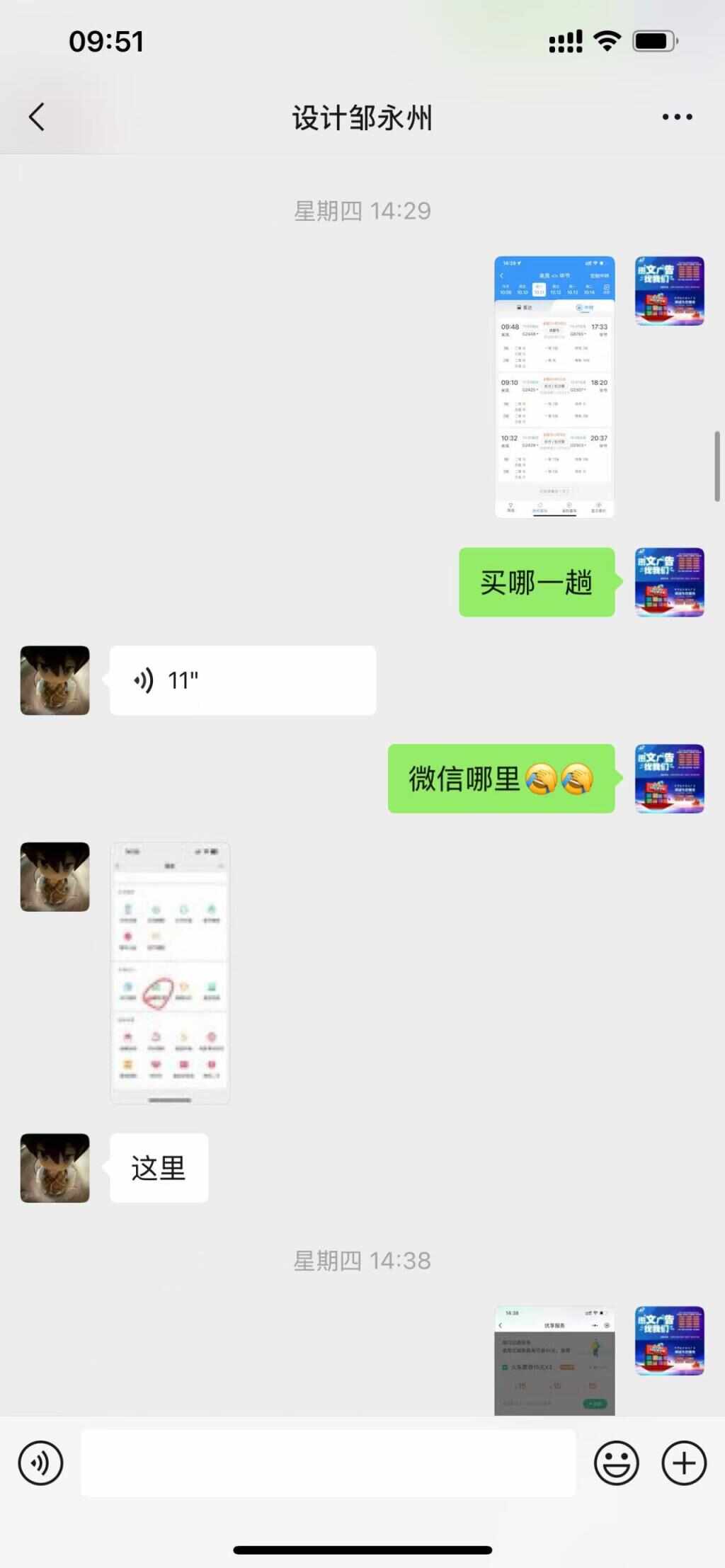This screenshot has width=725, height=1568.
Task: Open the received screenshot with red circle
Action: coord(170,973)
